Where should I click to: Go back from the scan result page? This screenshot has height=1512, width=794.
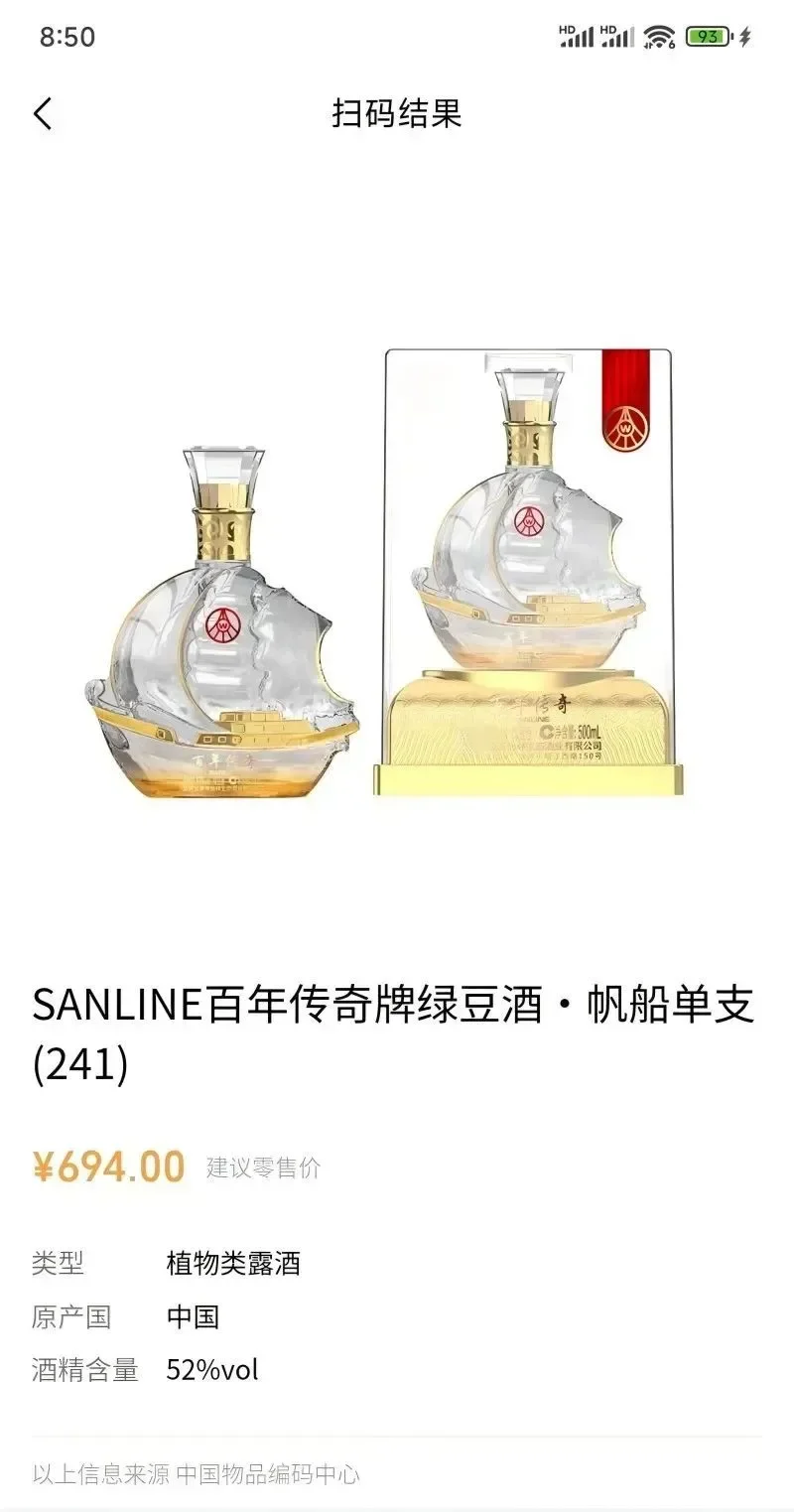[x=43, y=114]
